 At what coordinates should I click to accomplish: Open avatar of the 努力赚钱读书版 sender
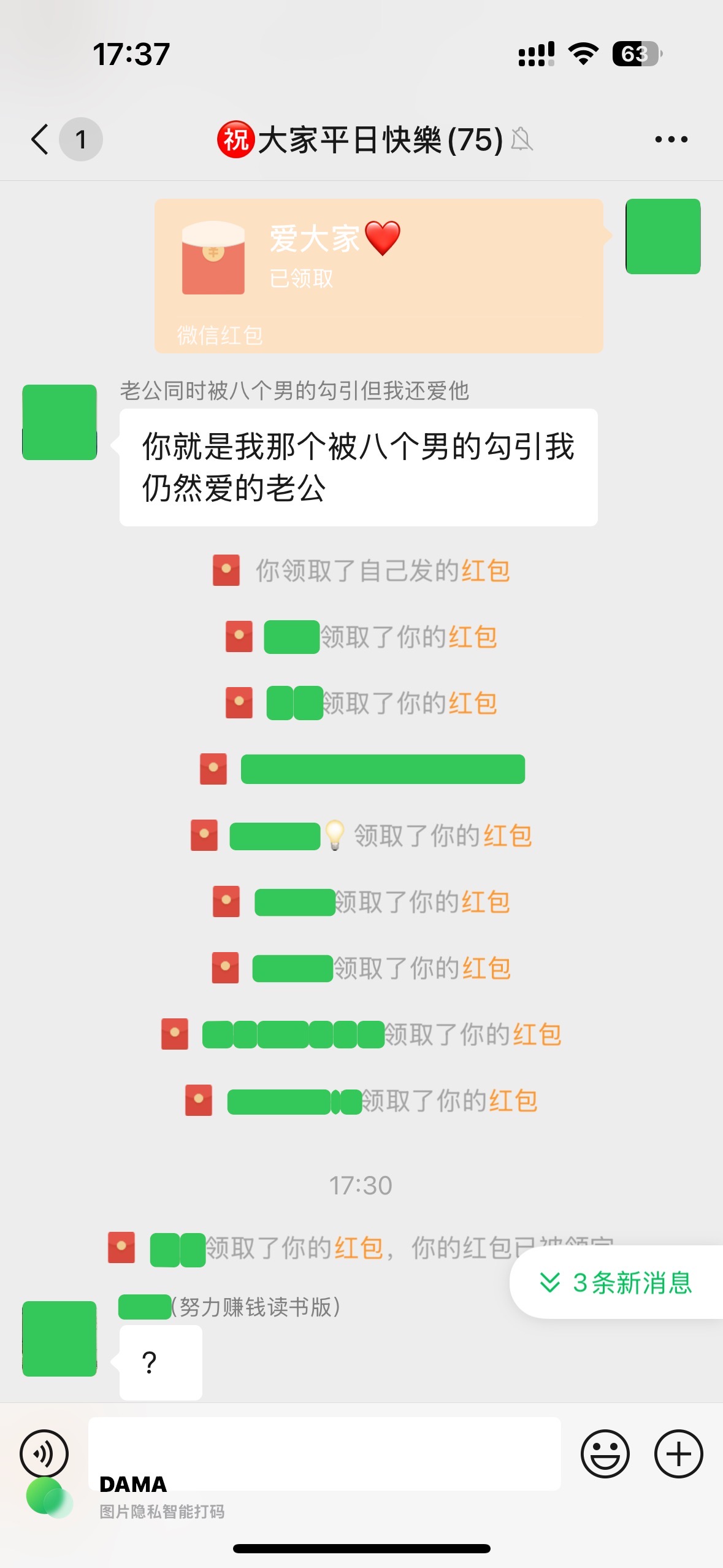tap(59, 1339)
